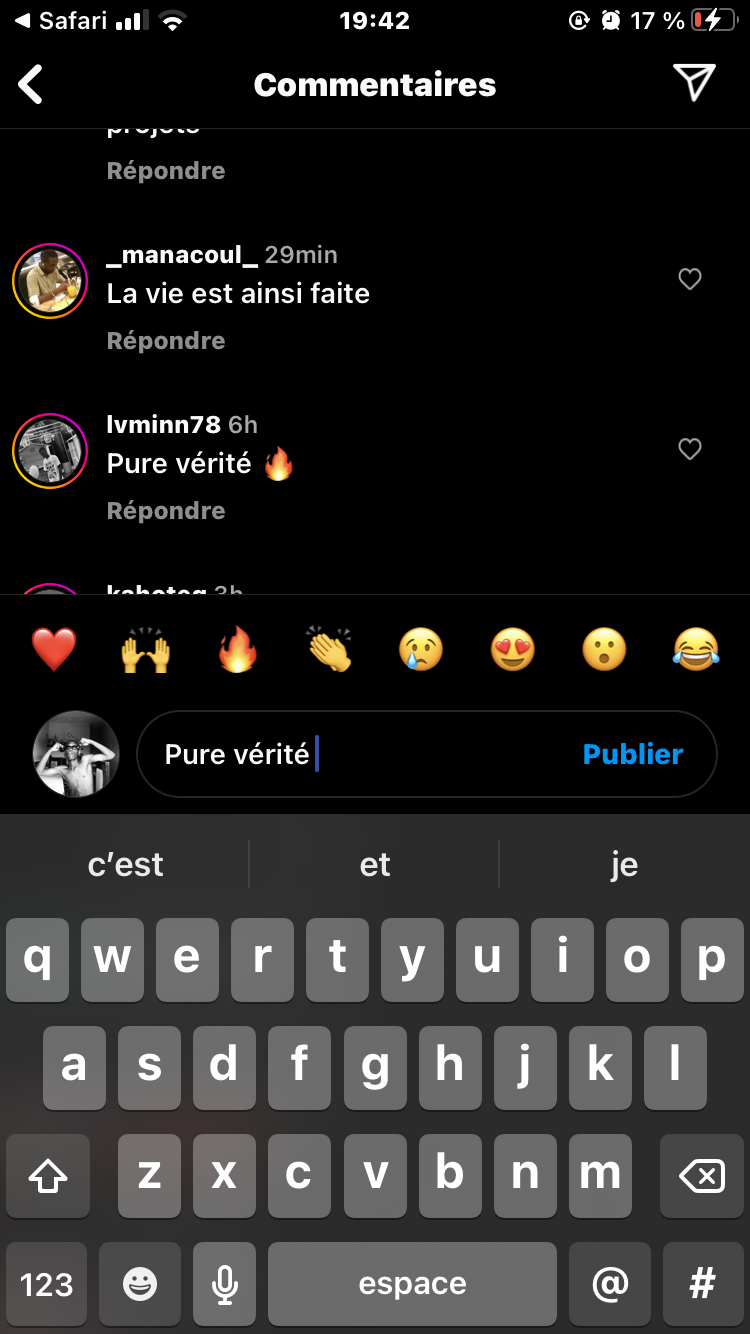Screen dimensions: 750x1334
Task: Open lvminn78's profile picture
Action: (x=50, y=451)
